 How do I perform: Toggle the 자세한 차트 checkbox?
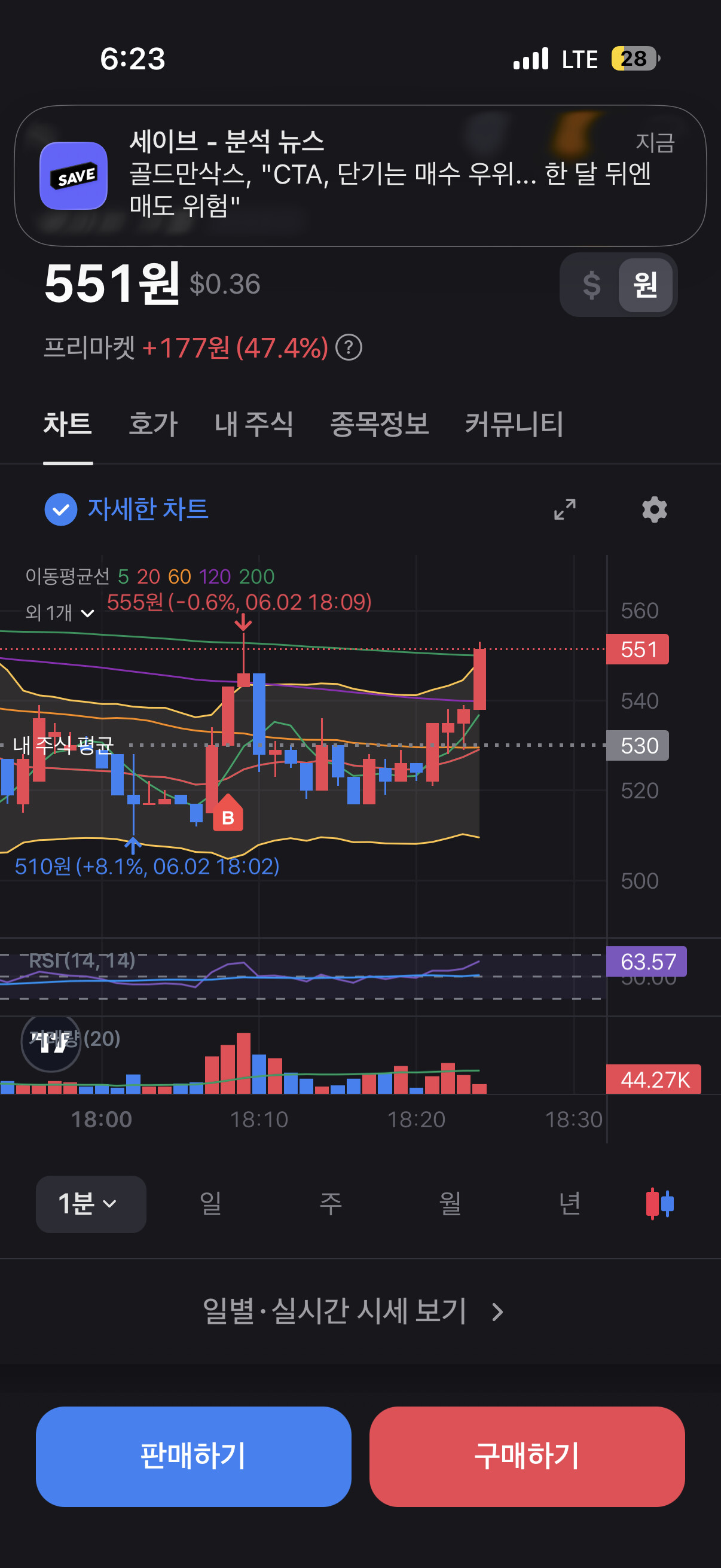(x=61, y=510)
